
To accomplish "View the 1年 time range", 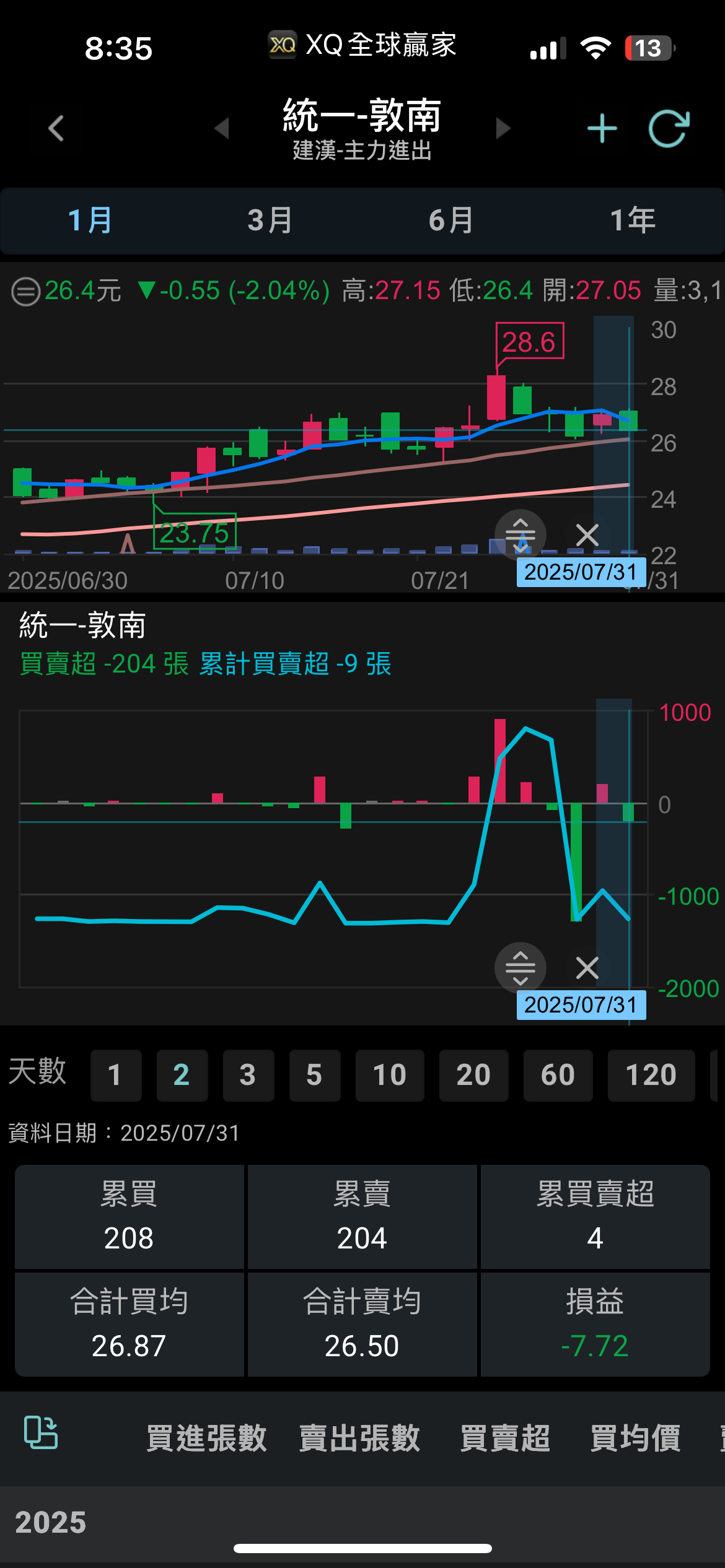I will pyautogui.click(x=632, y=220).
